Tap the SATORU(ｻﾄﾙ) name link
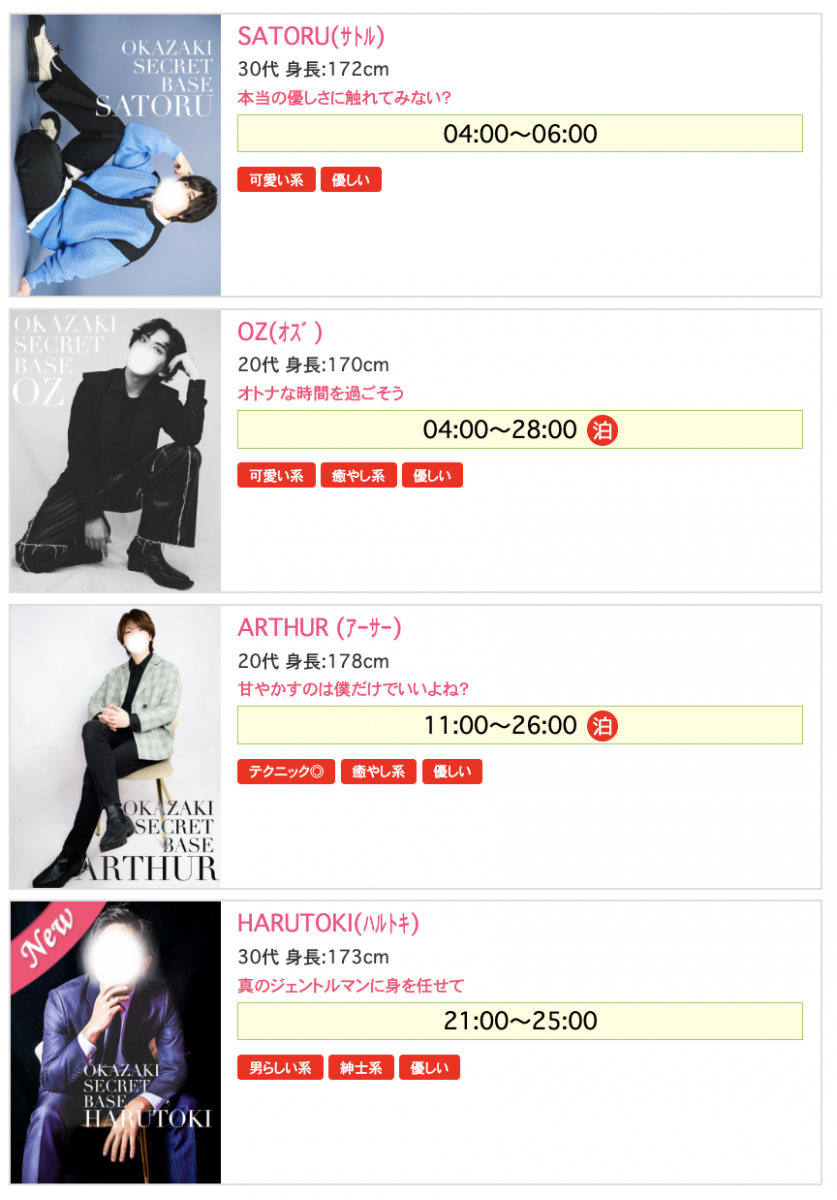Screen dimensions: 837x1200 tap(311, 37)
